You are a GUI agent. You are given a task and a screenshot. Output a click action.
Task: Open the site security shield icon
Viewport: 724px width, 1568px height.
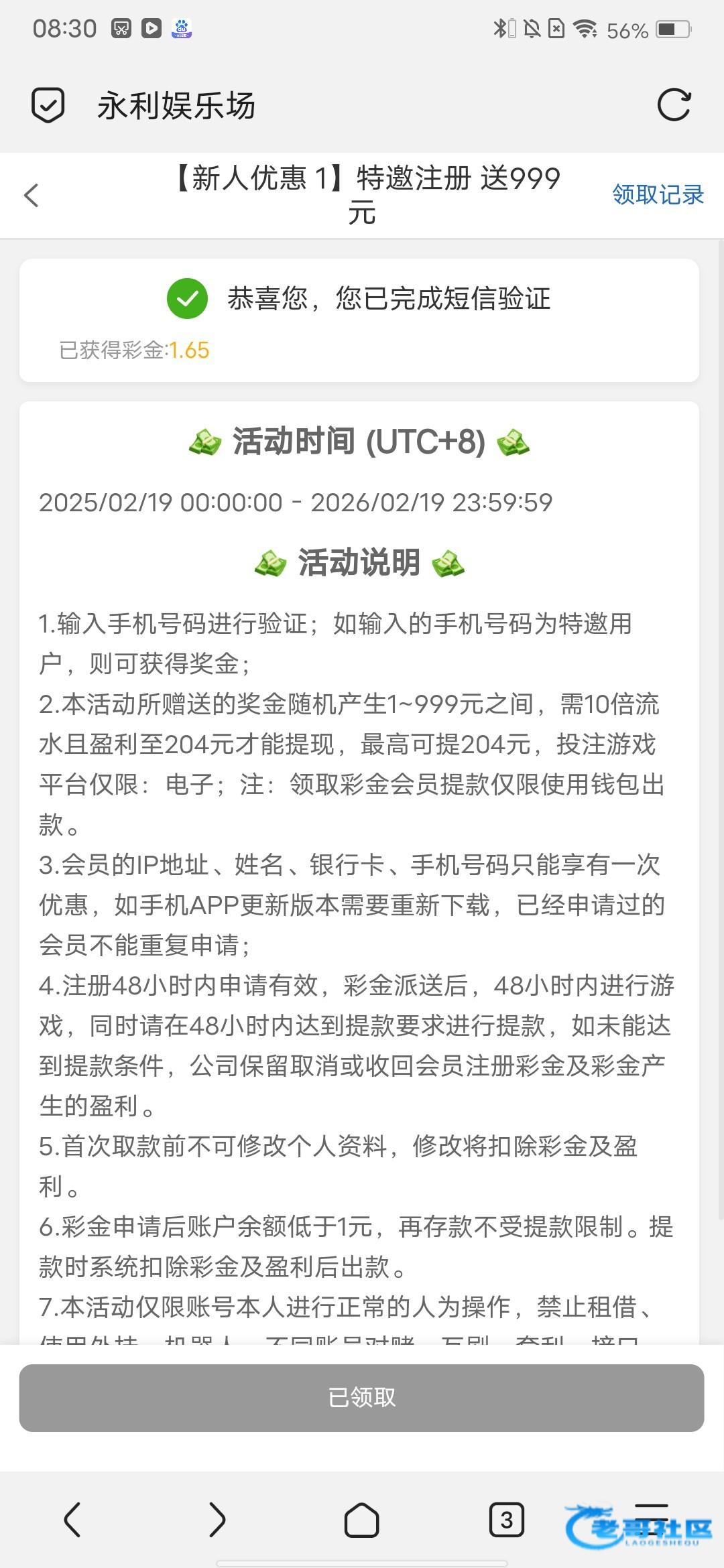tap(48, 105)
